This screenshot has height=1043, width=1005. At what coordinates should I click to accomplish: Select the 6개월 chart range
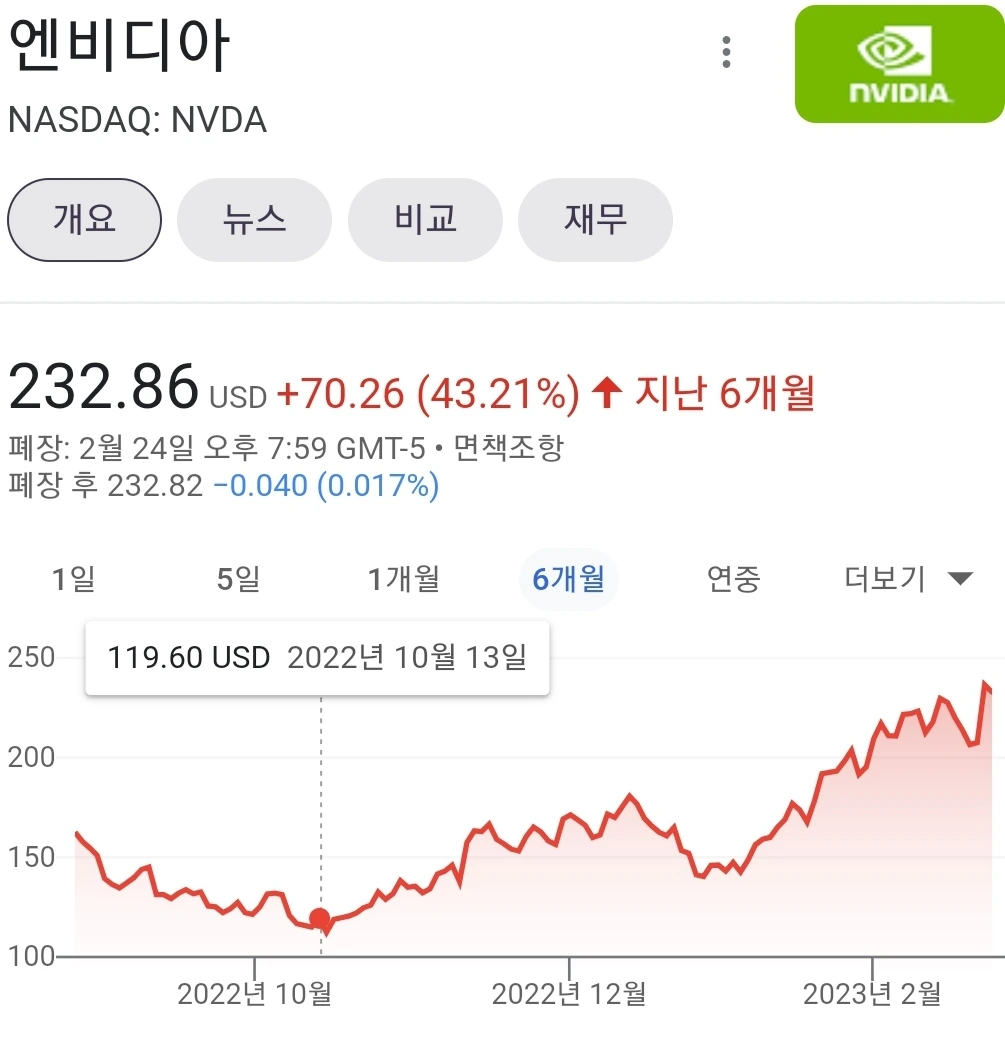(569, 579)
